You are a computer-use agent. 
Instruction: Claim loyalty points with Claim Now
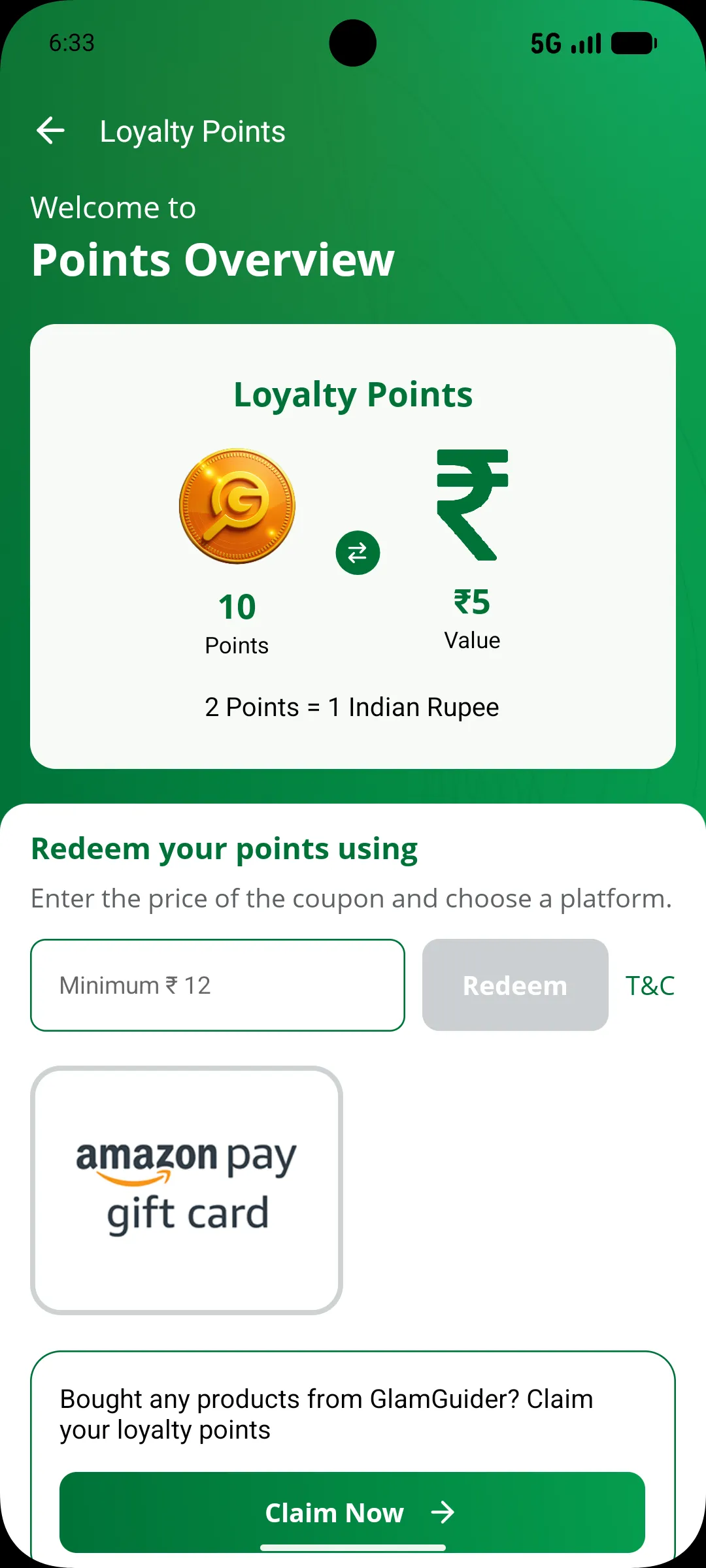click(x=352, y=1512)
